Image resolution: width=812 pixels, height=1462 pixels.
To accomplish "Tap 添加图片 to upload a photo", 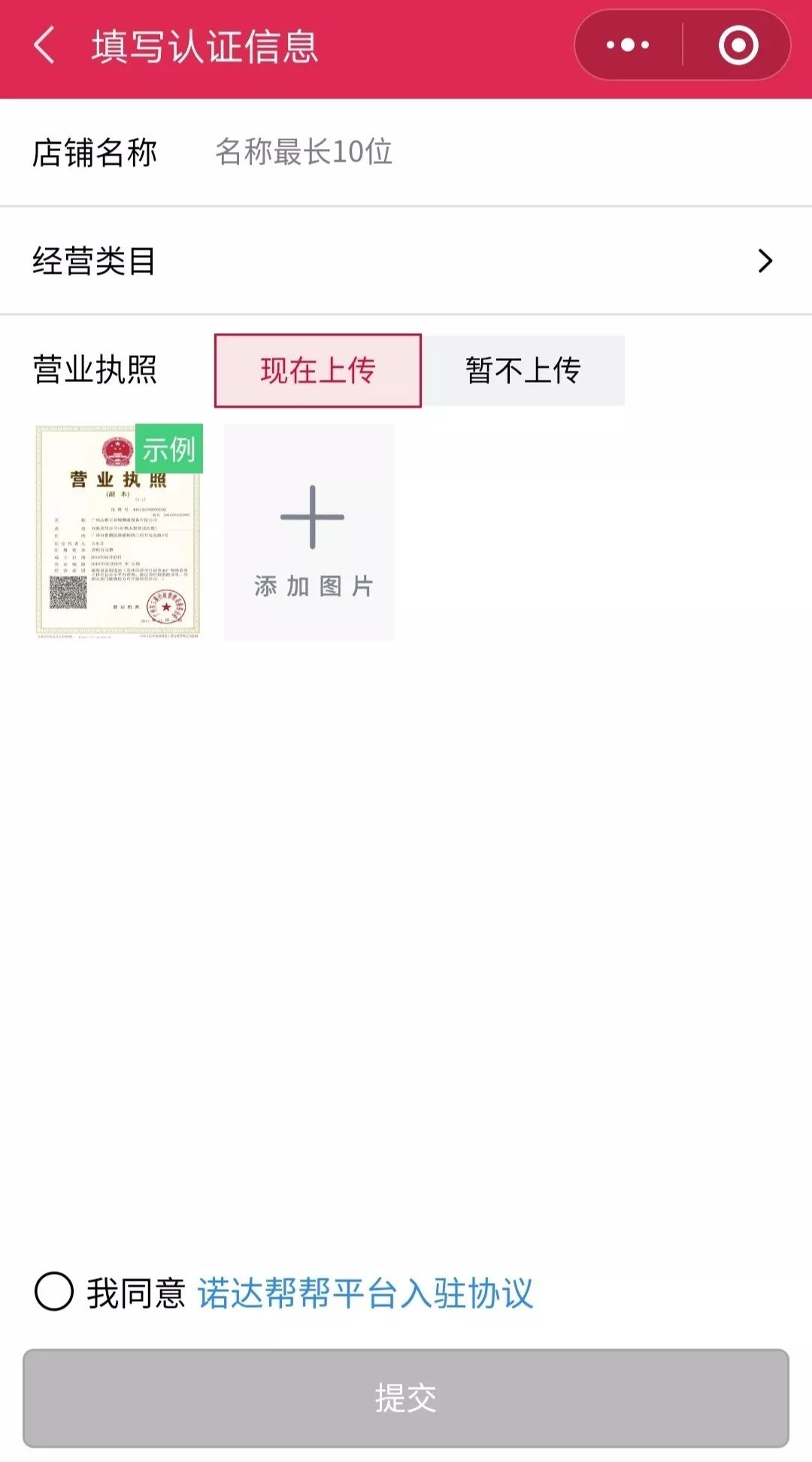I will coord(310,532).
